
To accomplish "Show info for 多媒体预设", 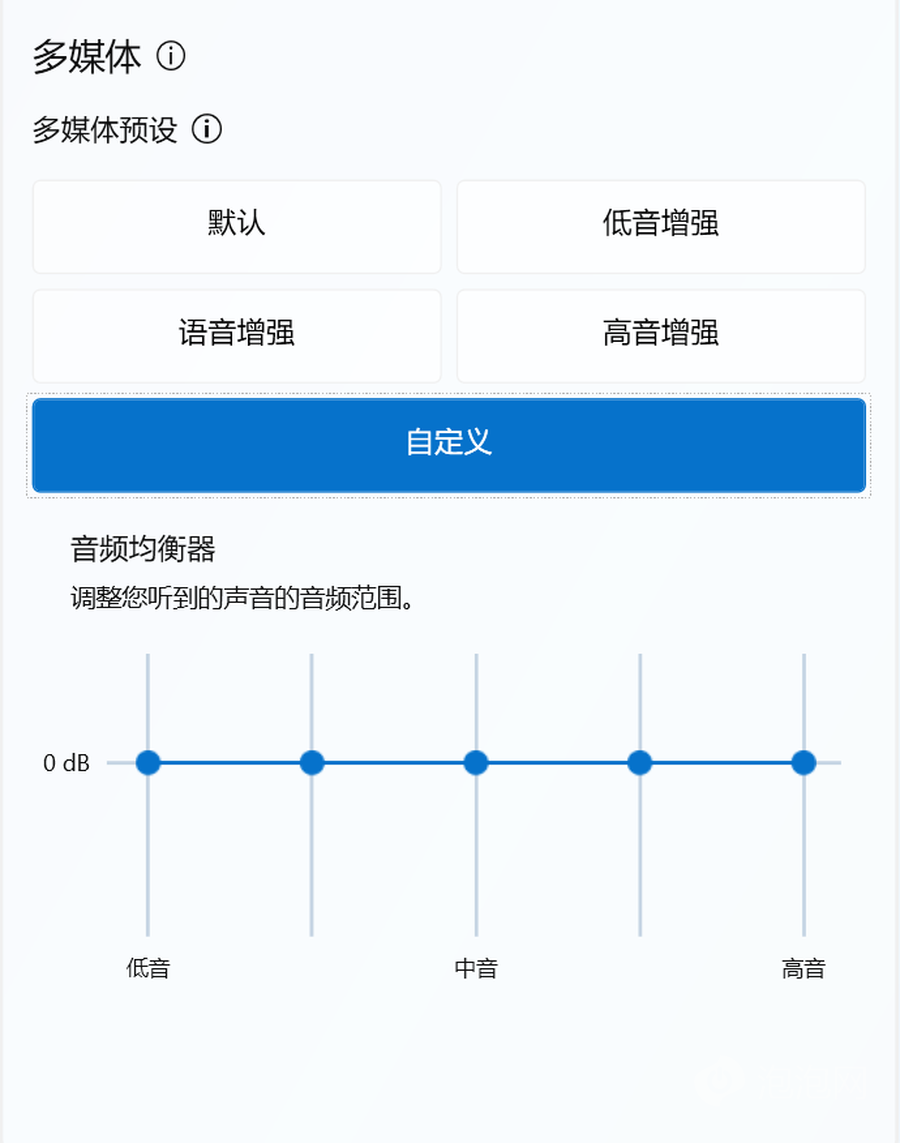I will pyautogui.click(x=206, y=129).
